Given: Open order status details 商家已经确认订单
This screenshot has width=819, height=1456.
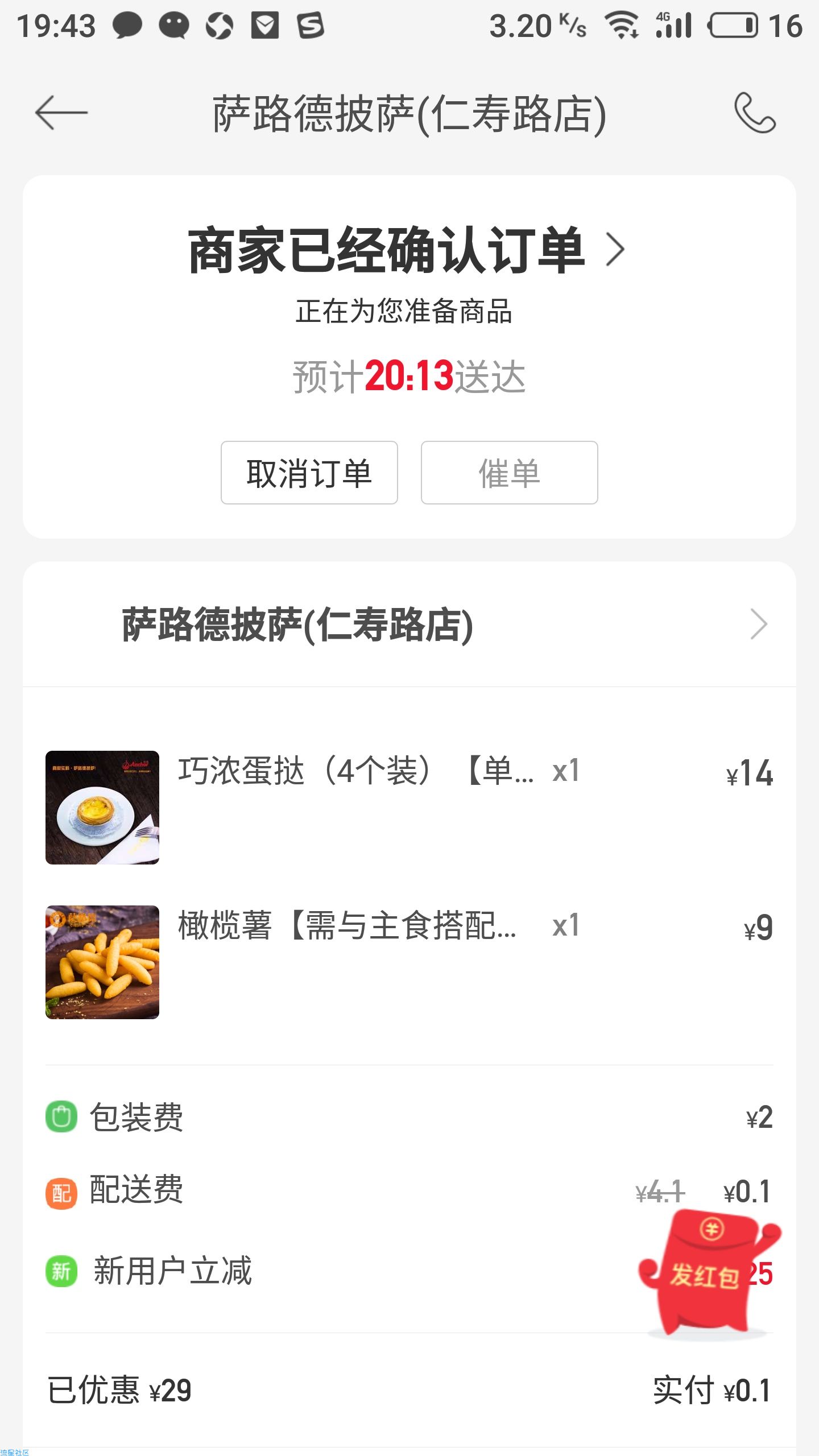Looking at the screenshot, I should tap(406, 250).
